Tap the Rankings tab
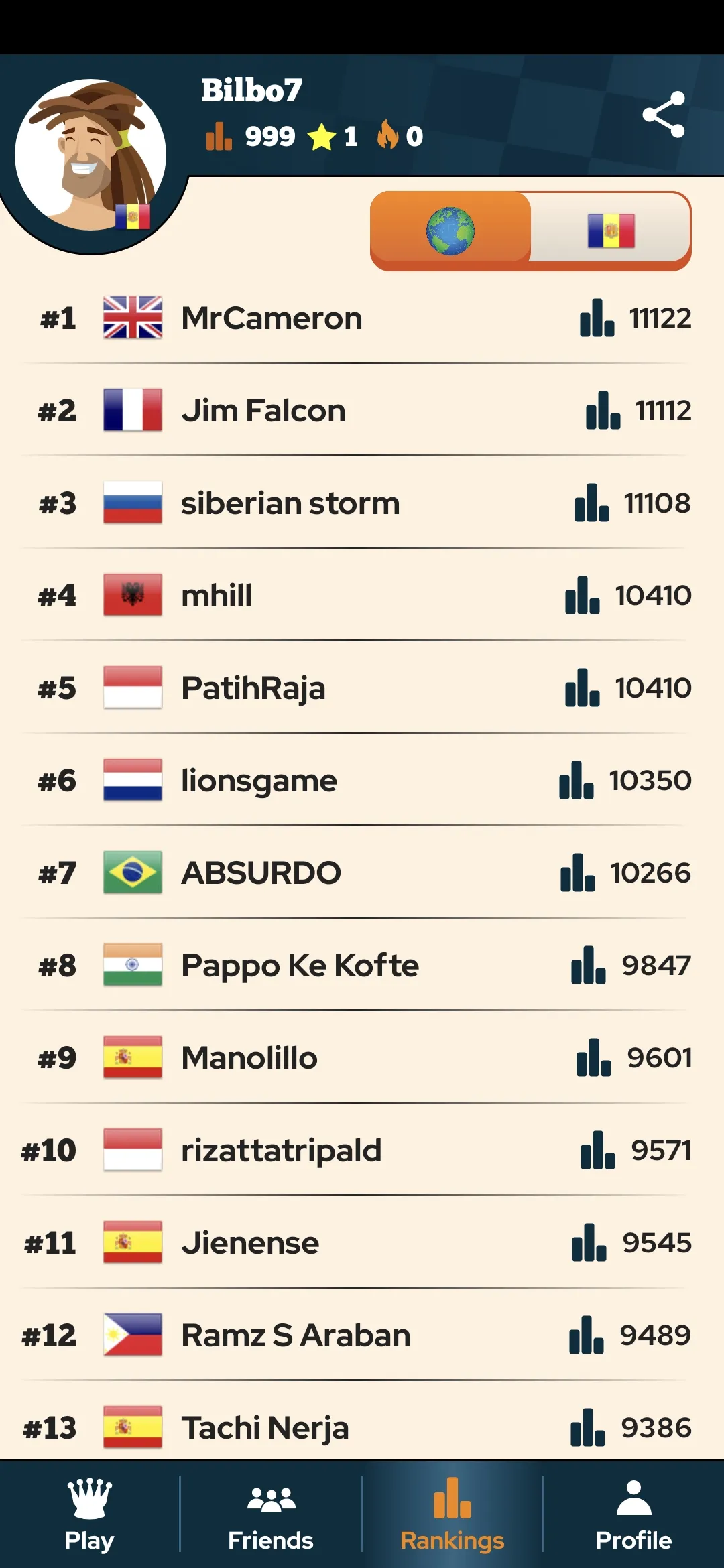This screenshot has width=724, height=1568. point(452,1514)
